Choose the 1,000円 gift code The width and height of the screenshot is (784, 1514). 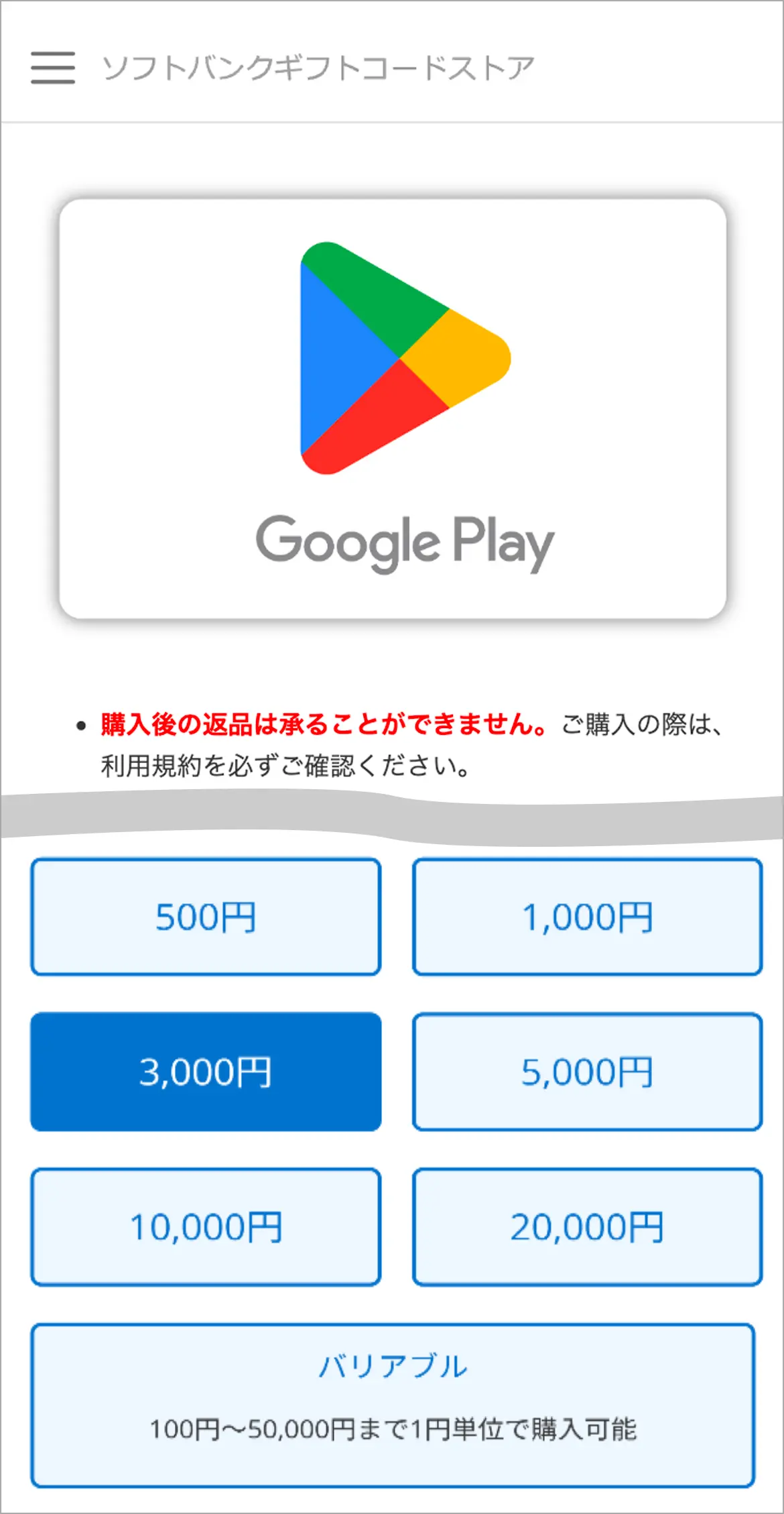click(587, 917)
